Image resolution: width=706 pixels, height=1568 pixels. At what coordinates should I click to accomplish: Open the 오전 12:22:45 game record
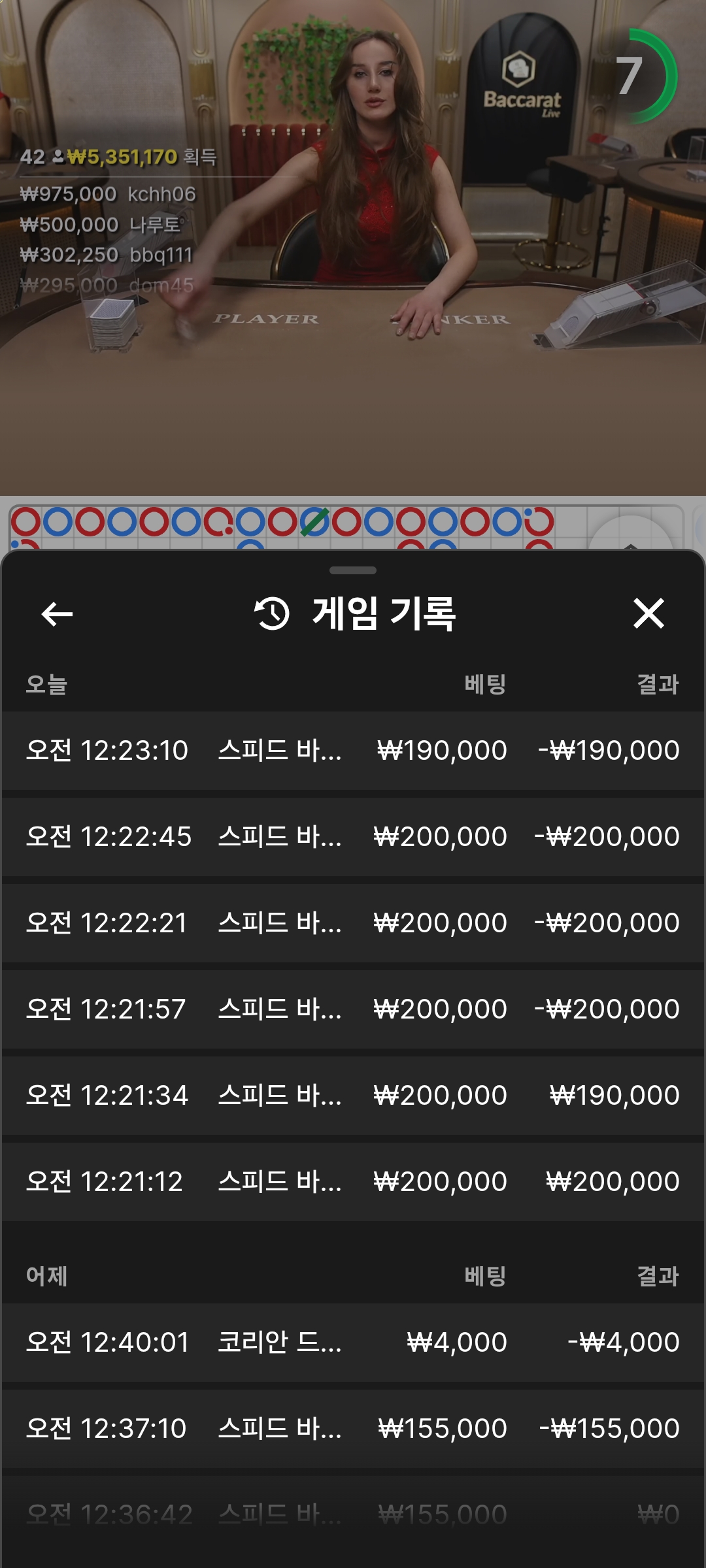(353, 836)
